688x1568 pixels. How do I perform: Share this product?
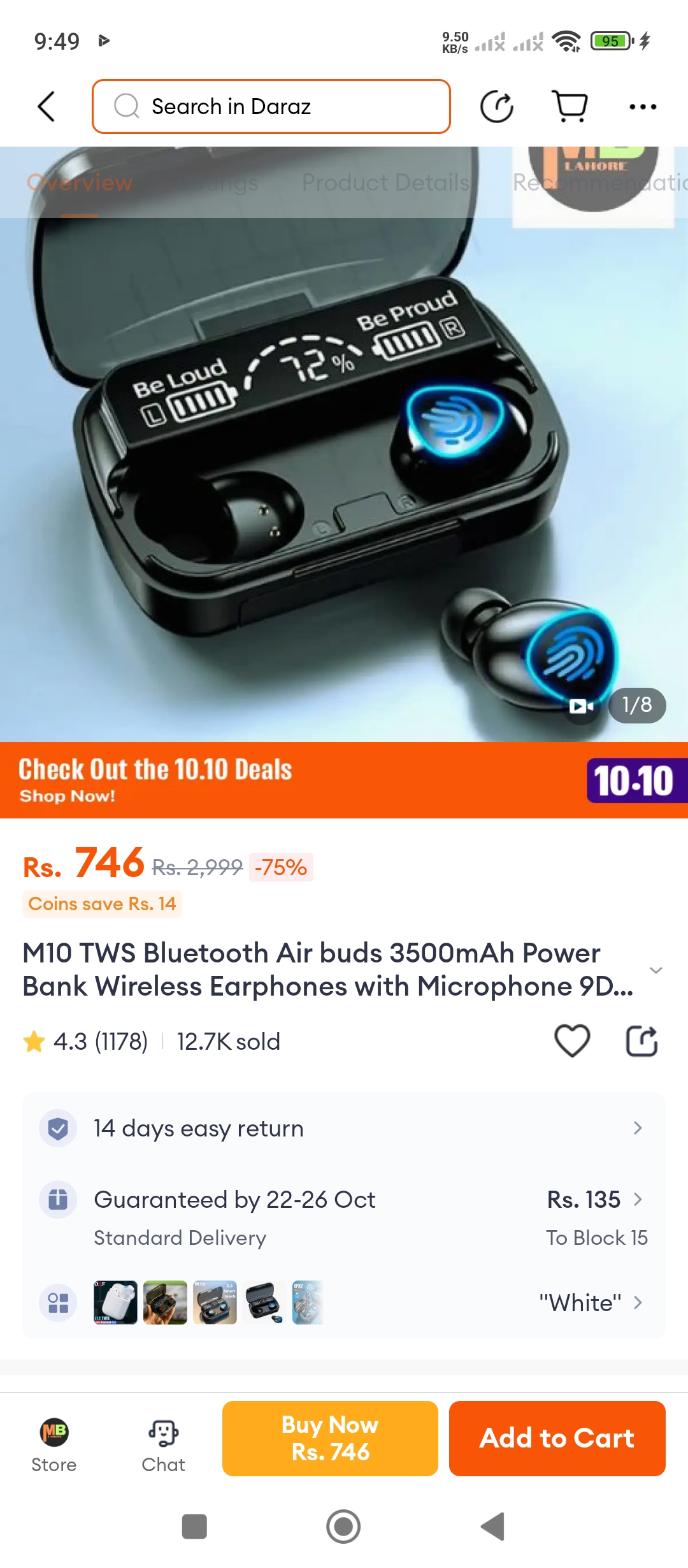point(641,1042)
